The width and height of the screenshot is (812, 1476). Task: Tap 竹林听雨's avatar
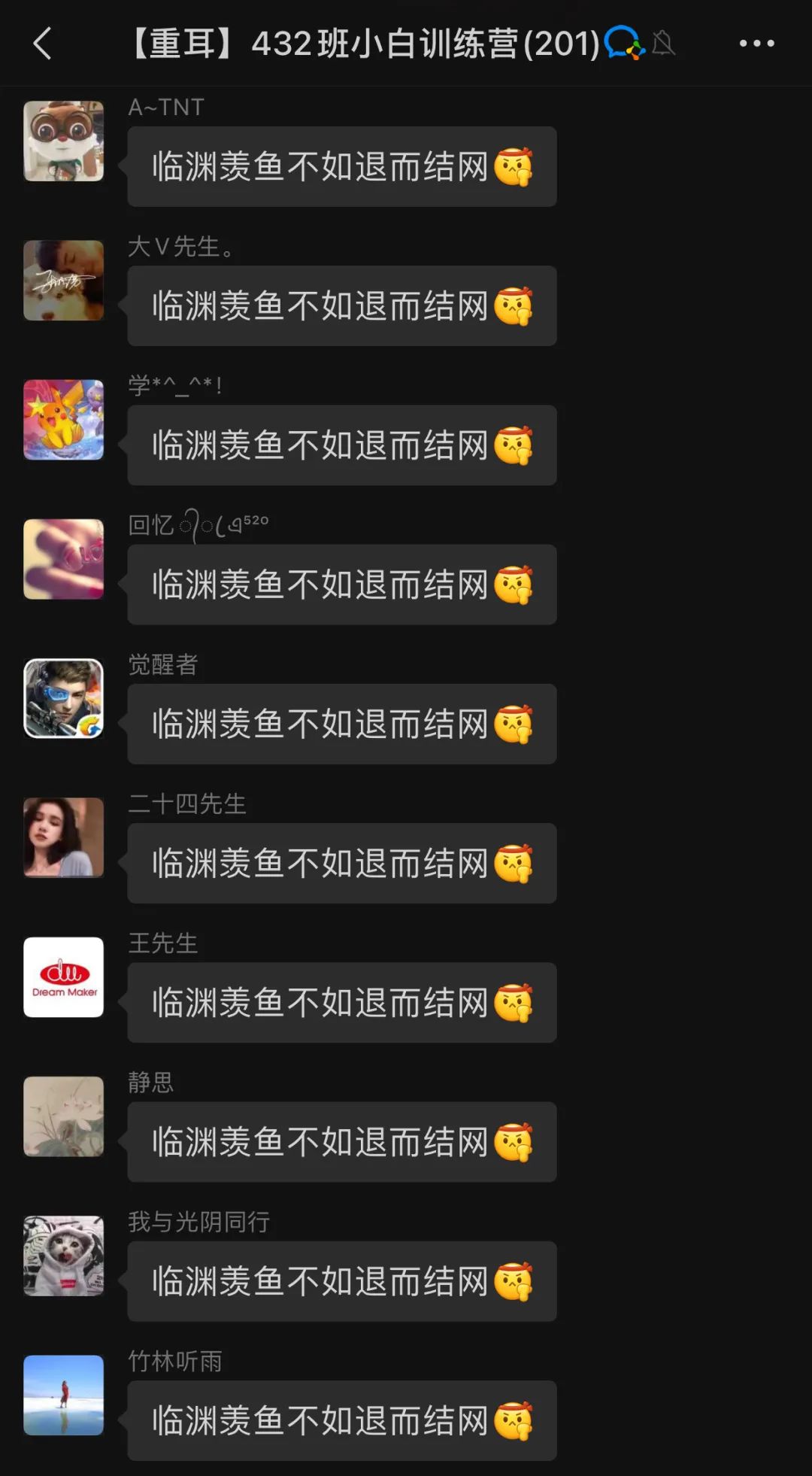64,1396
